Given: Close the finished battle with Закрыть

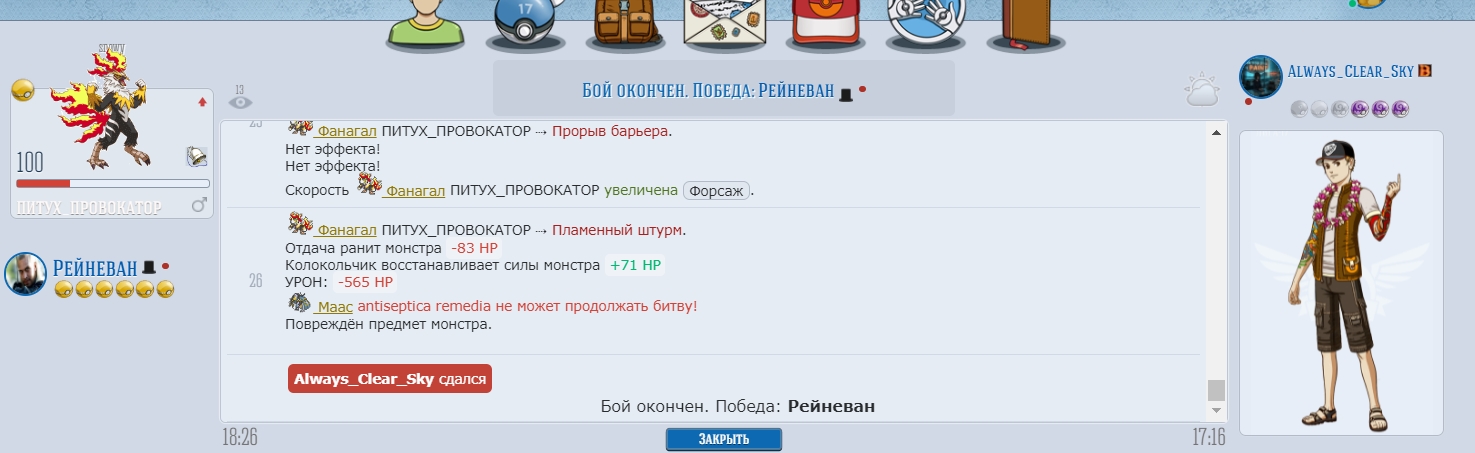Looking at the screenshot, I should tap(724, 439).
